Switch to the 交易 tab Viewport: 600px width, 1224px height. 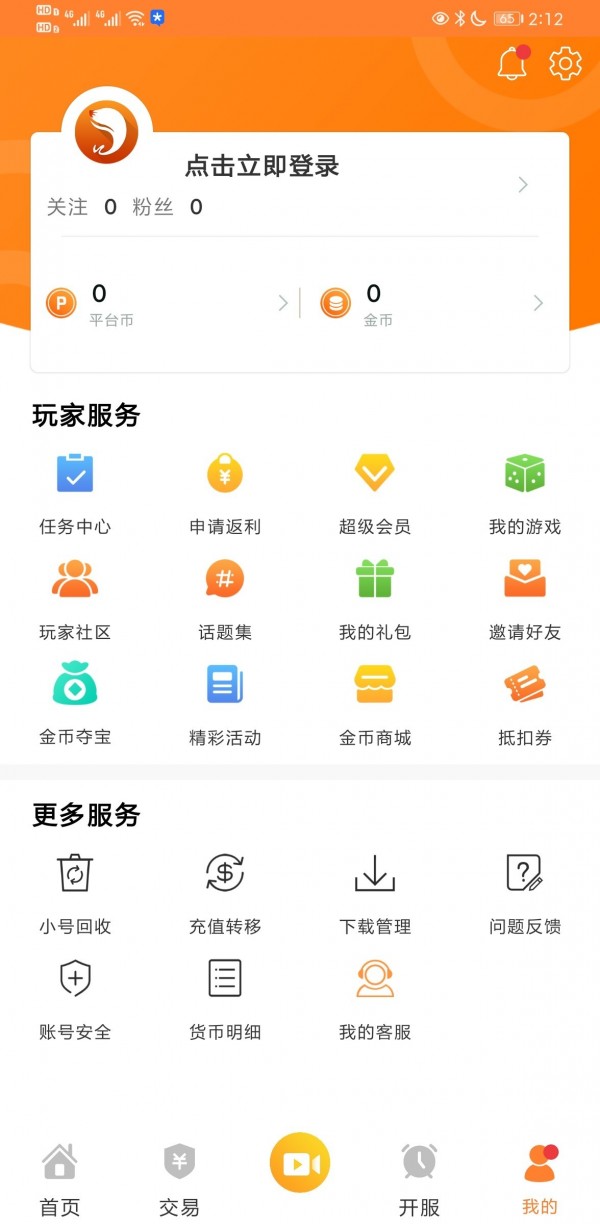coord(179,1180)
